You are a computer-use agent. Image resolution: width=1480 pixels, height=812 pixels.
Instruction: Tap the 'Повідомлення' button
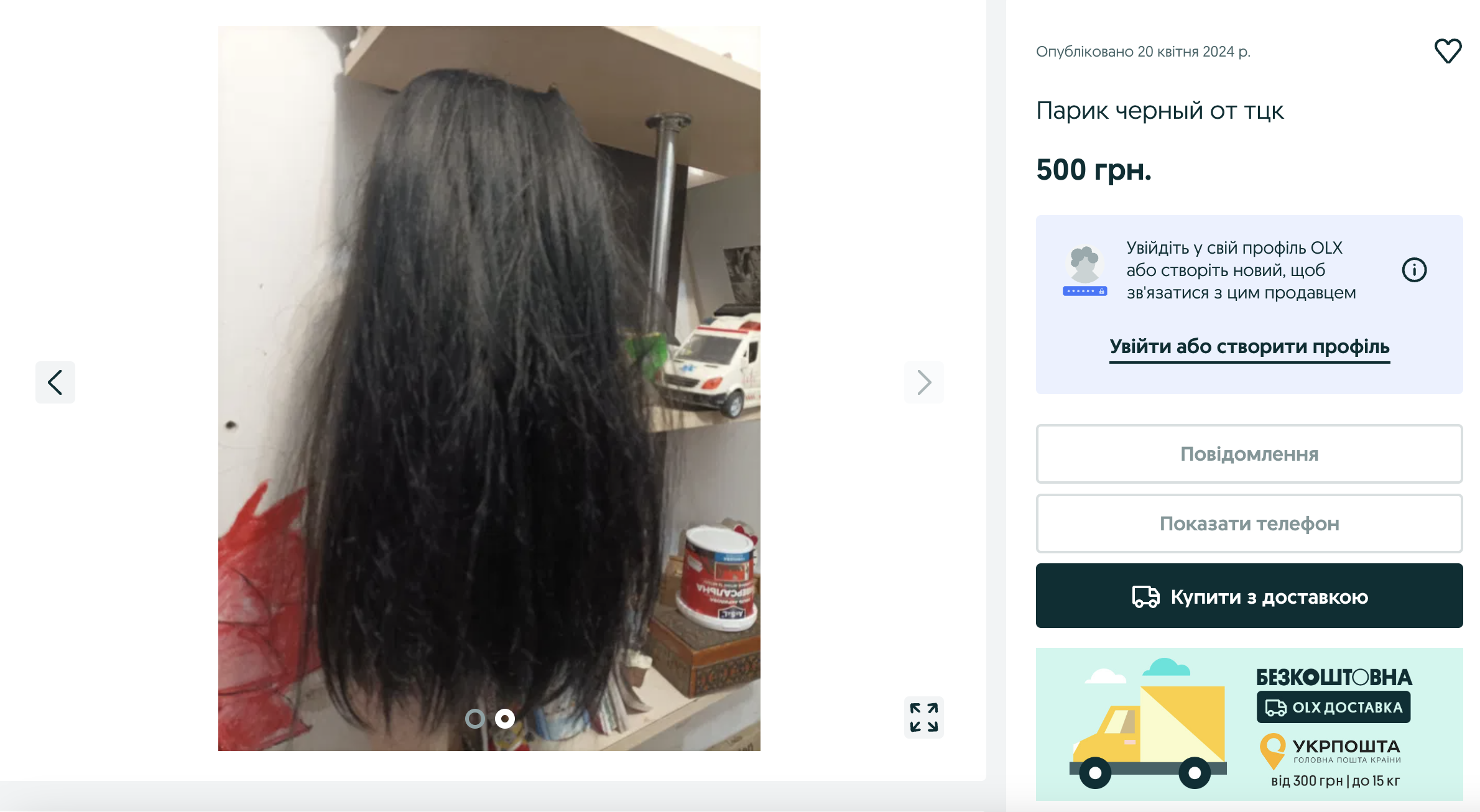pyautogui.click(x=1249, y=454)
